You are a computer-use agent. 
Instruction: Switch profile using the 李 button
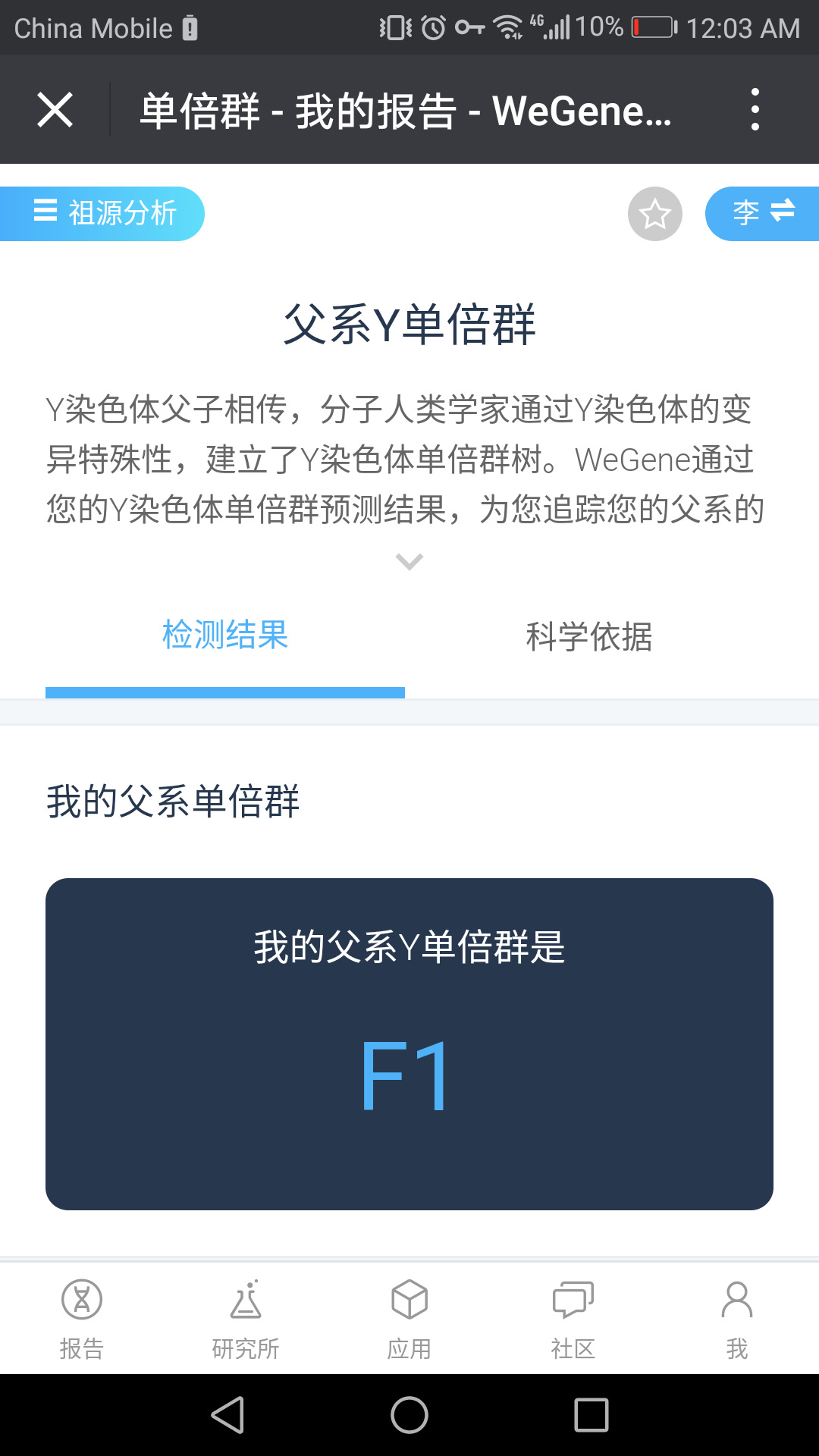point(761,213)
